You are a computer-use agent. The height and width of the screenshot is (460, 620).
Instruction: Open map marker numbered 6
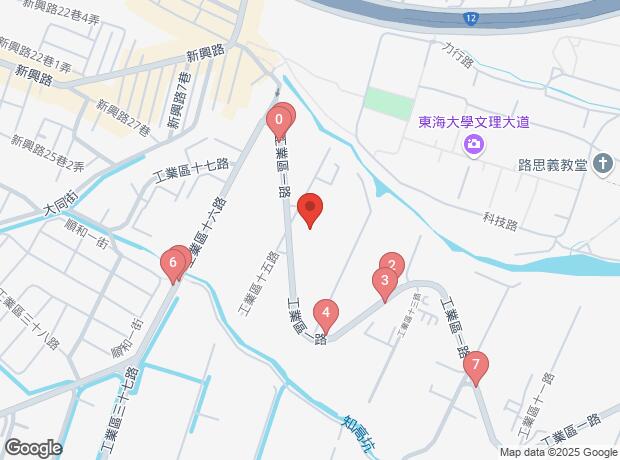(x=173, y=265)
